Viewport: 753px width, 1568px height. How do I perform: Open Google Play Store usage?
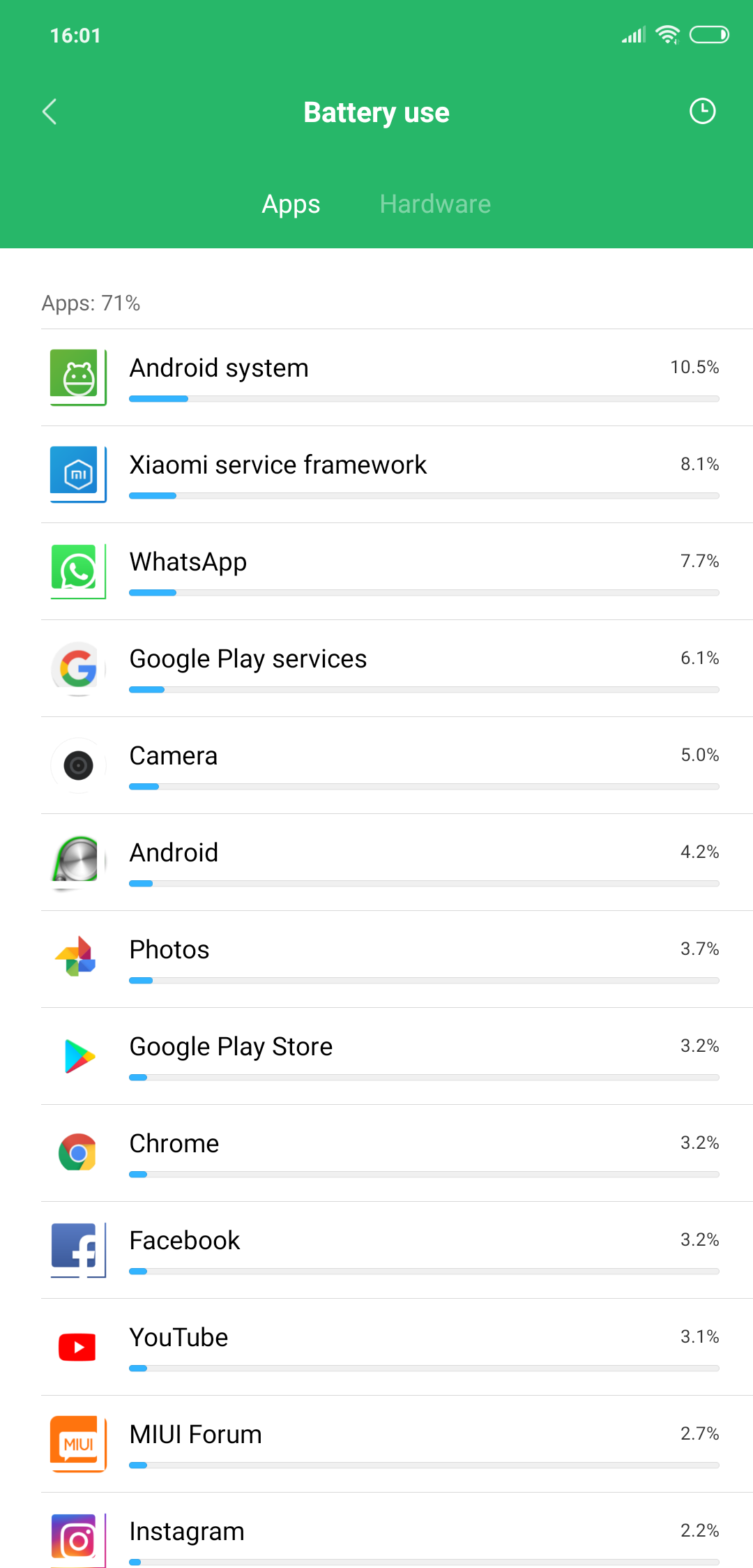[x=376, y=1056]
